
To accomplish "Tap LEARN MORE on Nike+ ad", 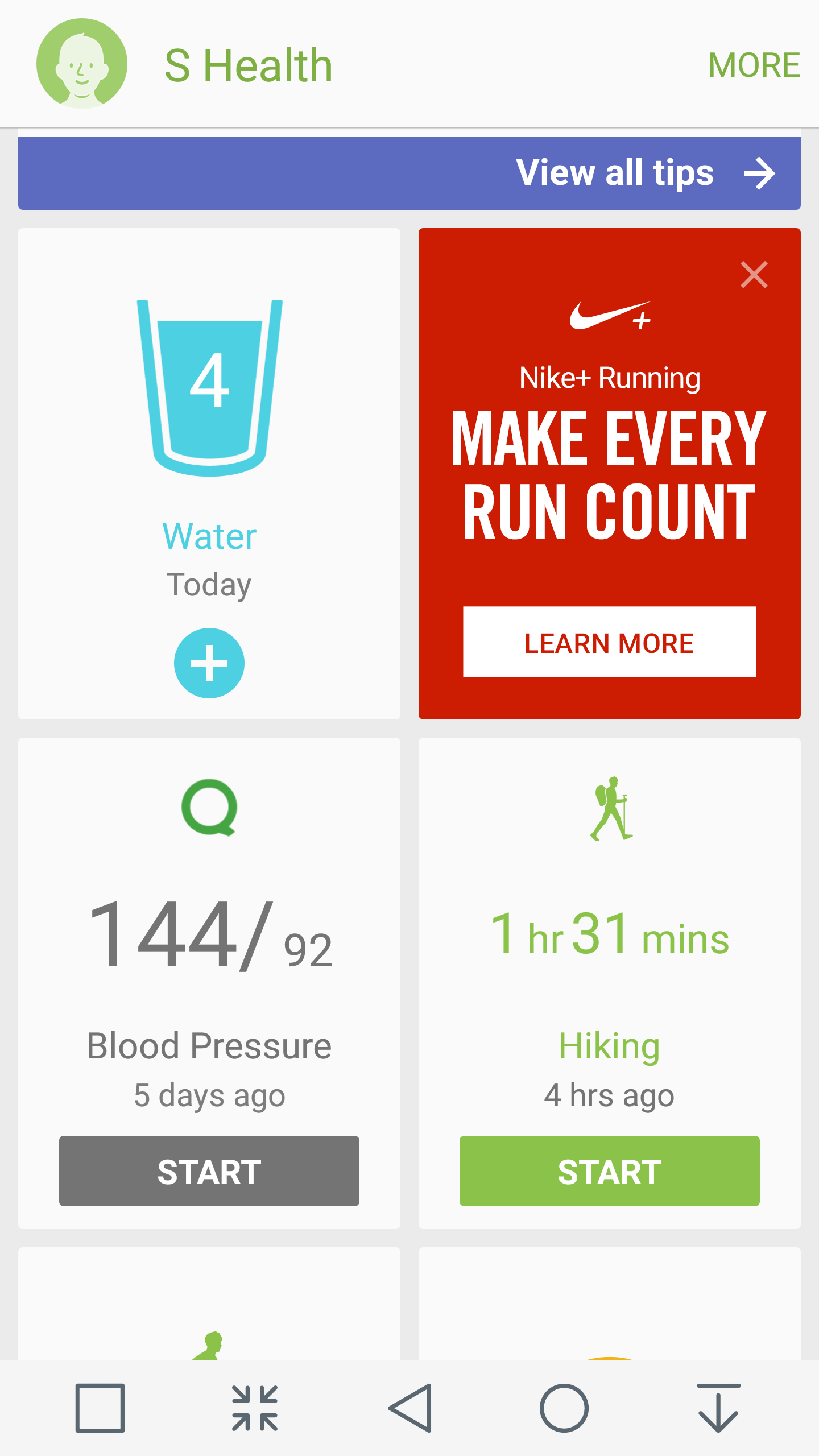I will [x=609, y=642].
